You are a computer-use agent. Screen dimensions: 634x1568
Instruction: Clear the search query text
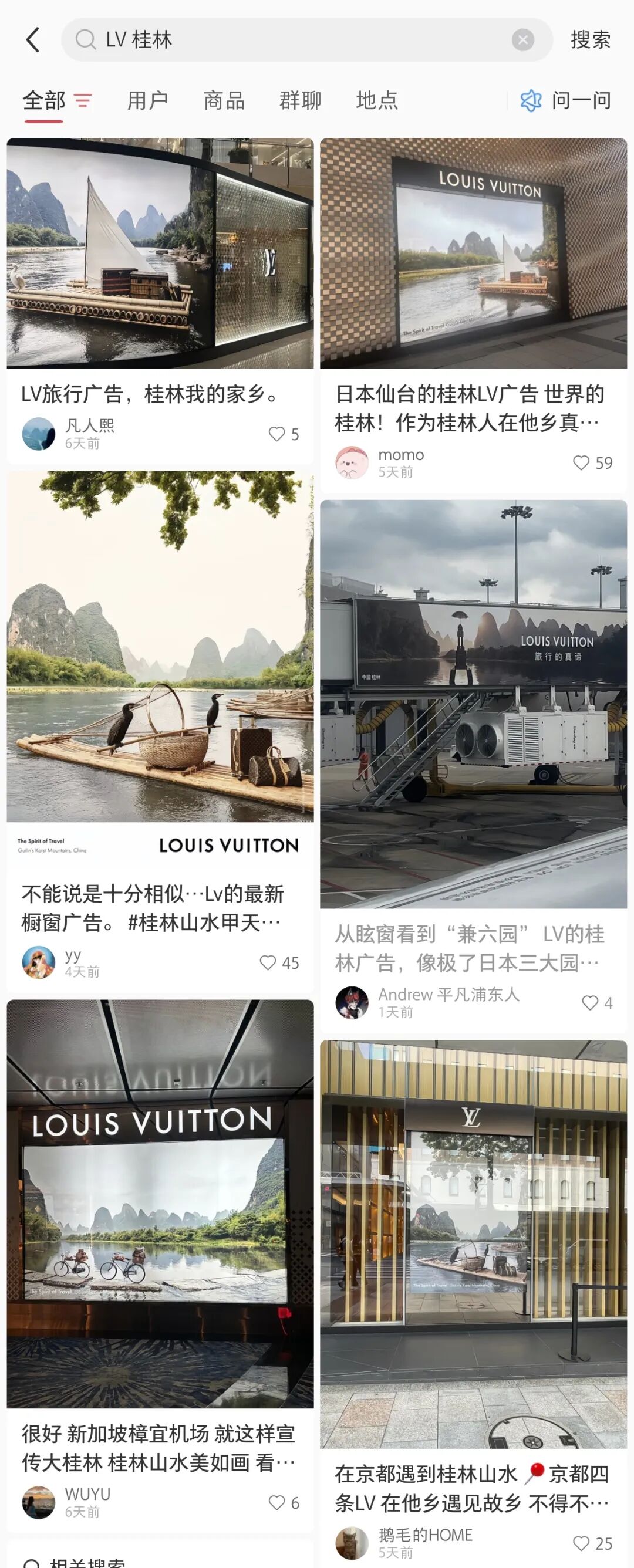point(522,40)
